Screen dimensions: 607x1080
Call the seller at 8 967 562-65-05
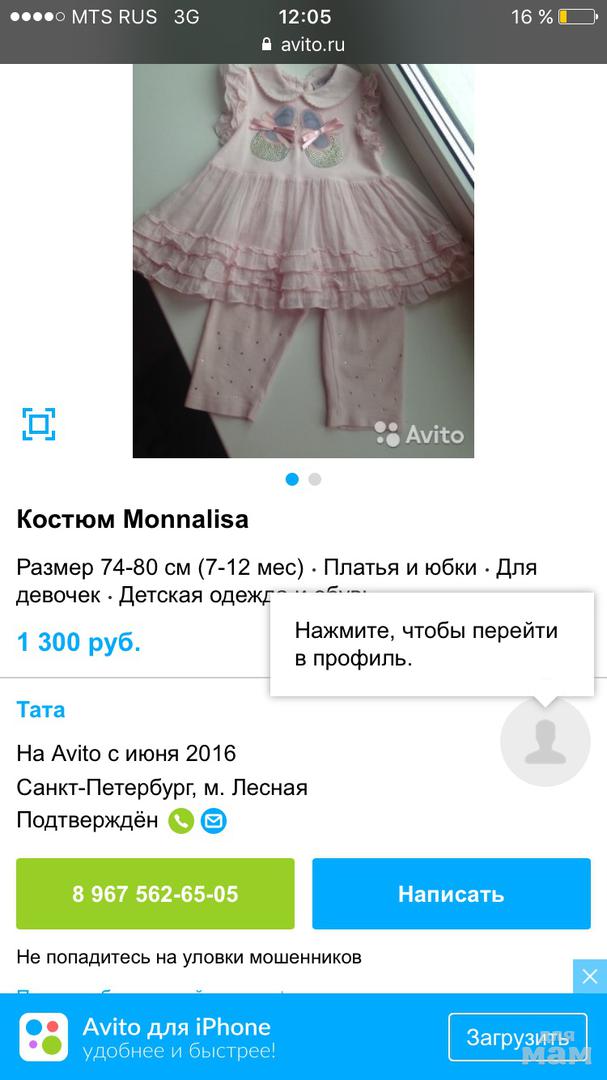pyautogui.click(x=155, y=894)
